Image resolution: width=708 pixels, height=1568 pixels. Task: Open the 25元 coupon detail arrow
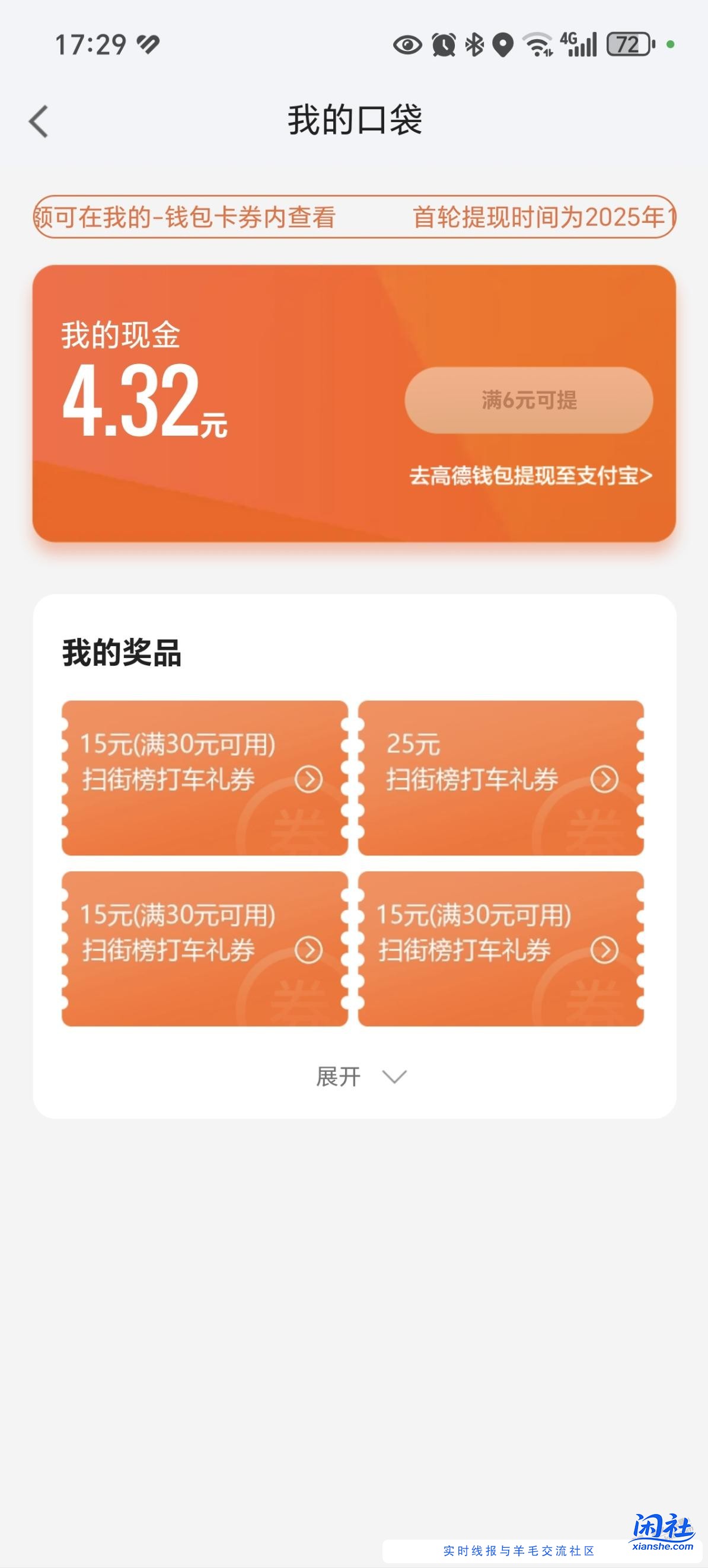click(605, 778)
